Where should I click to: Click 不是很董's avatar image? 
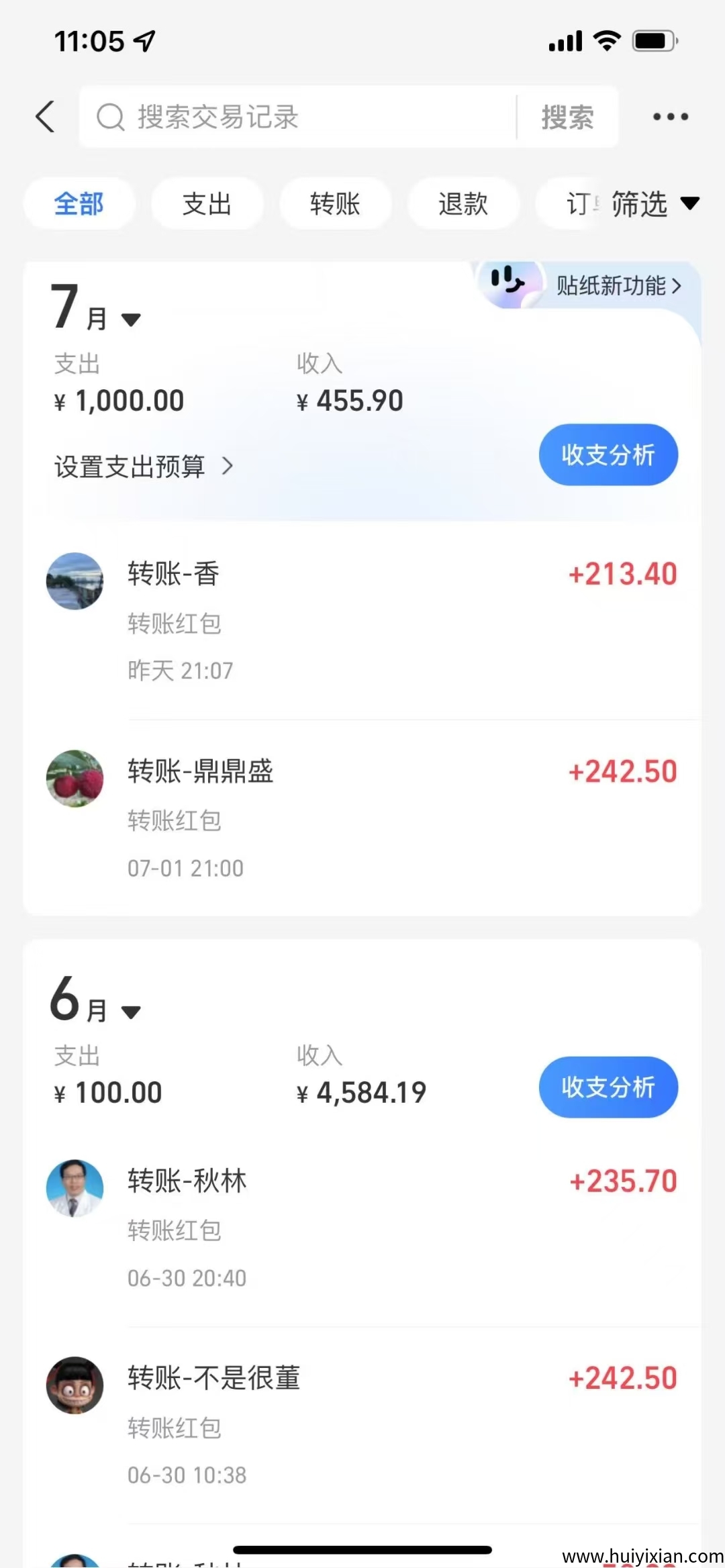pyautogui.click(x=74, y=1385)
